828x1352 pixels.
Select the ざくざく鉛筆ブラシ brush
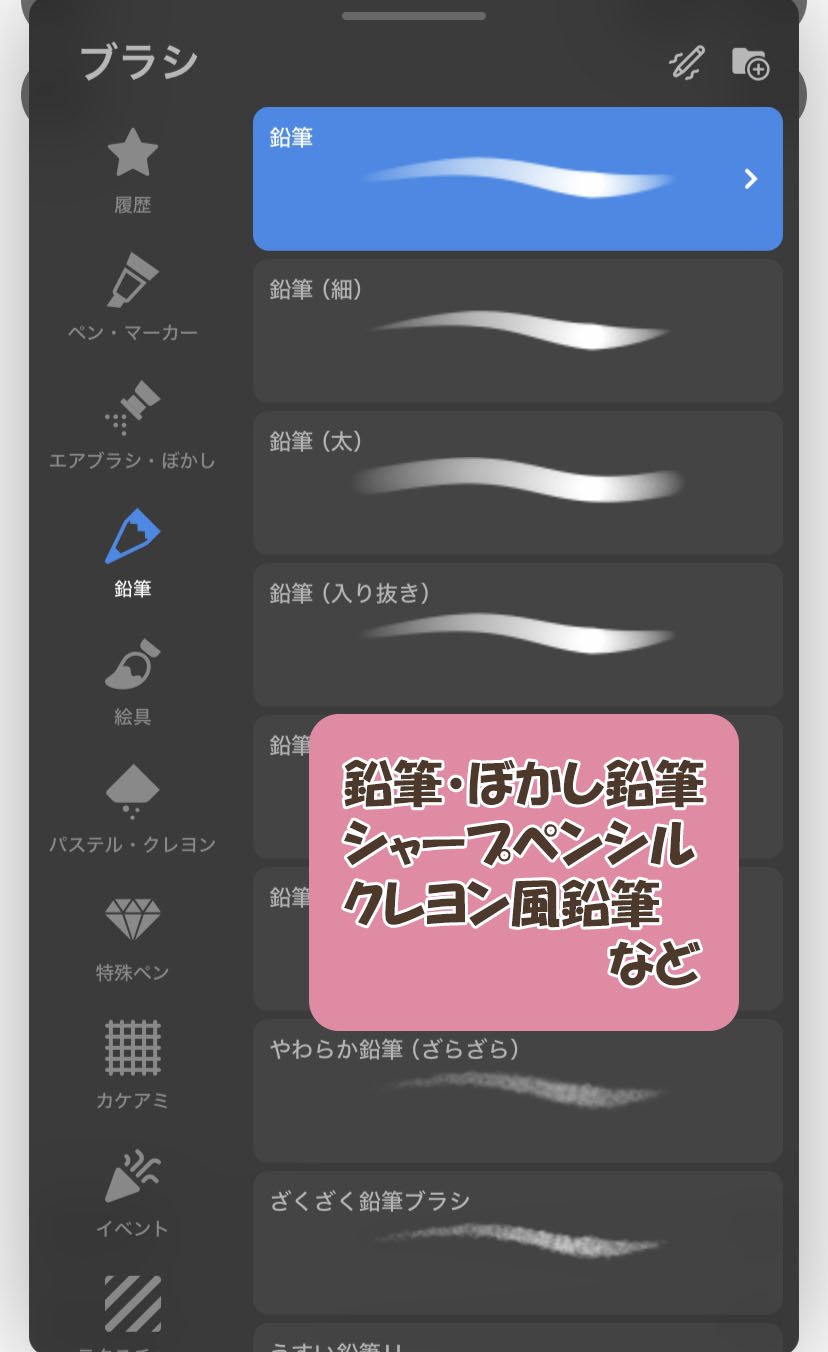[517, 1243]
